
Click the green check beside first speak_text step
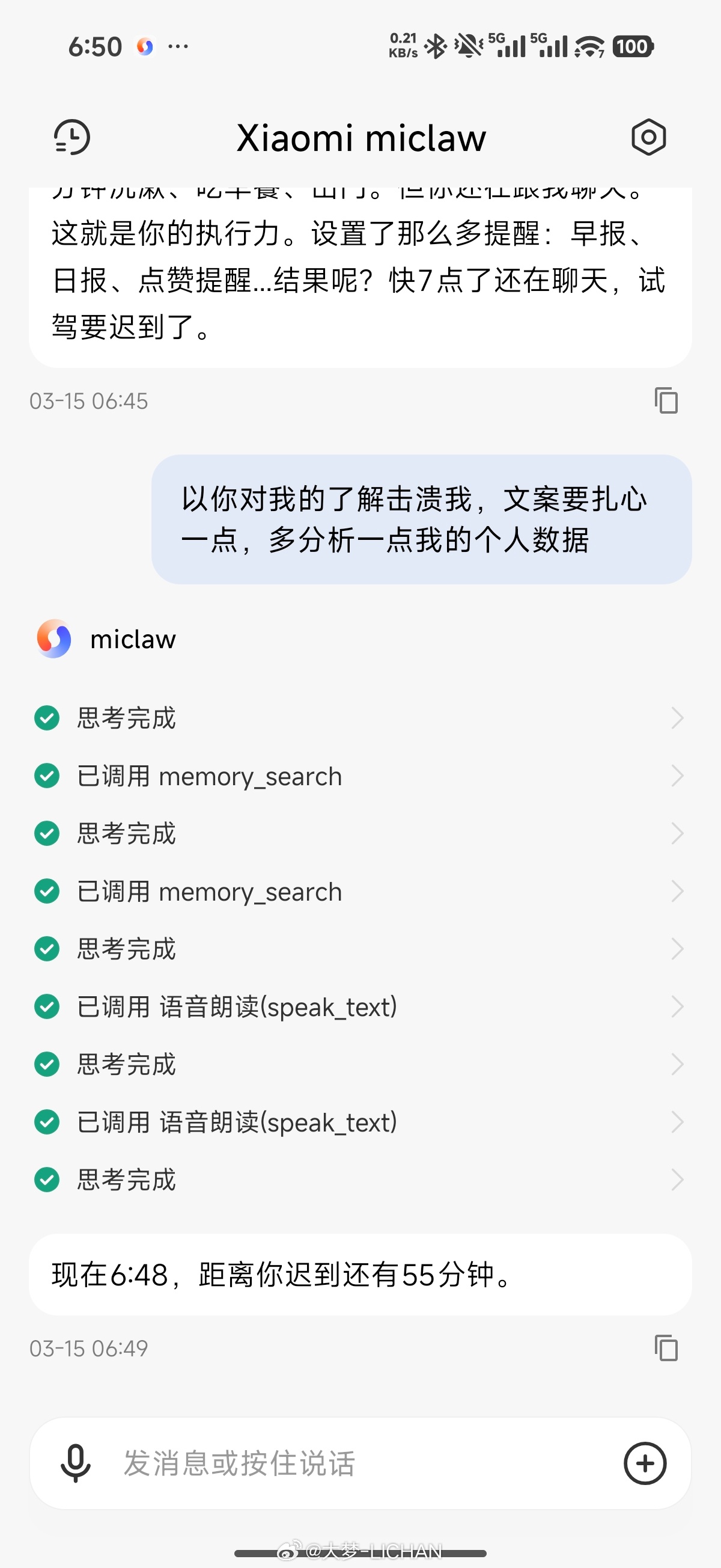47,1007
